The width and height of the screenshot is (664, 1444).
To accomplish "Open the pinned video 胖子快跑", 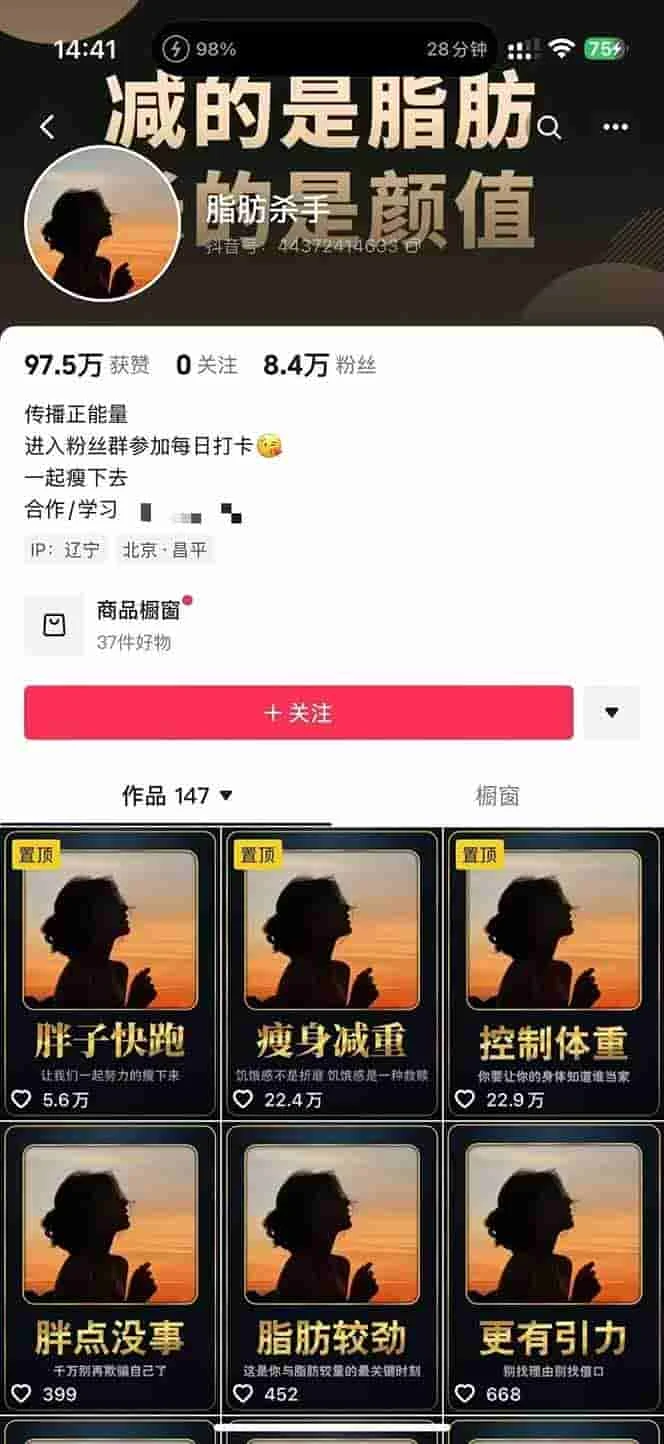I will [109, 970].
